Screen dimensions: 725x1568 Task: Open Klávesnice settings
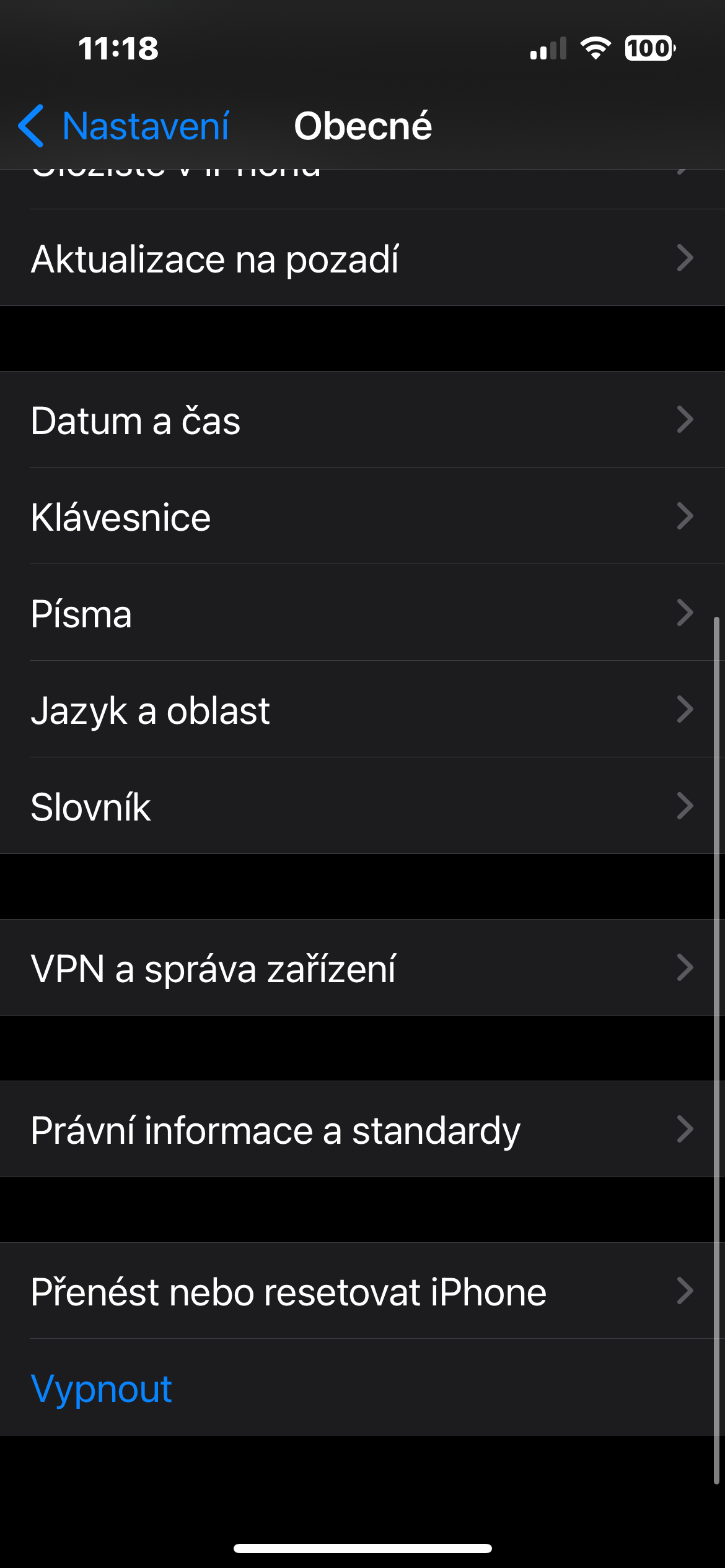coord(362,516)
